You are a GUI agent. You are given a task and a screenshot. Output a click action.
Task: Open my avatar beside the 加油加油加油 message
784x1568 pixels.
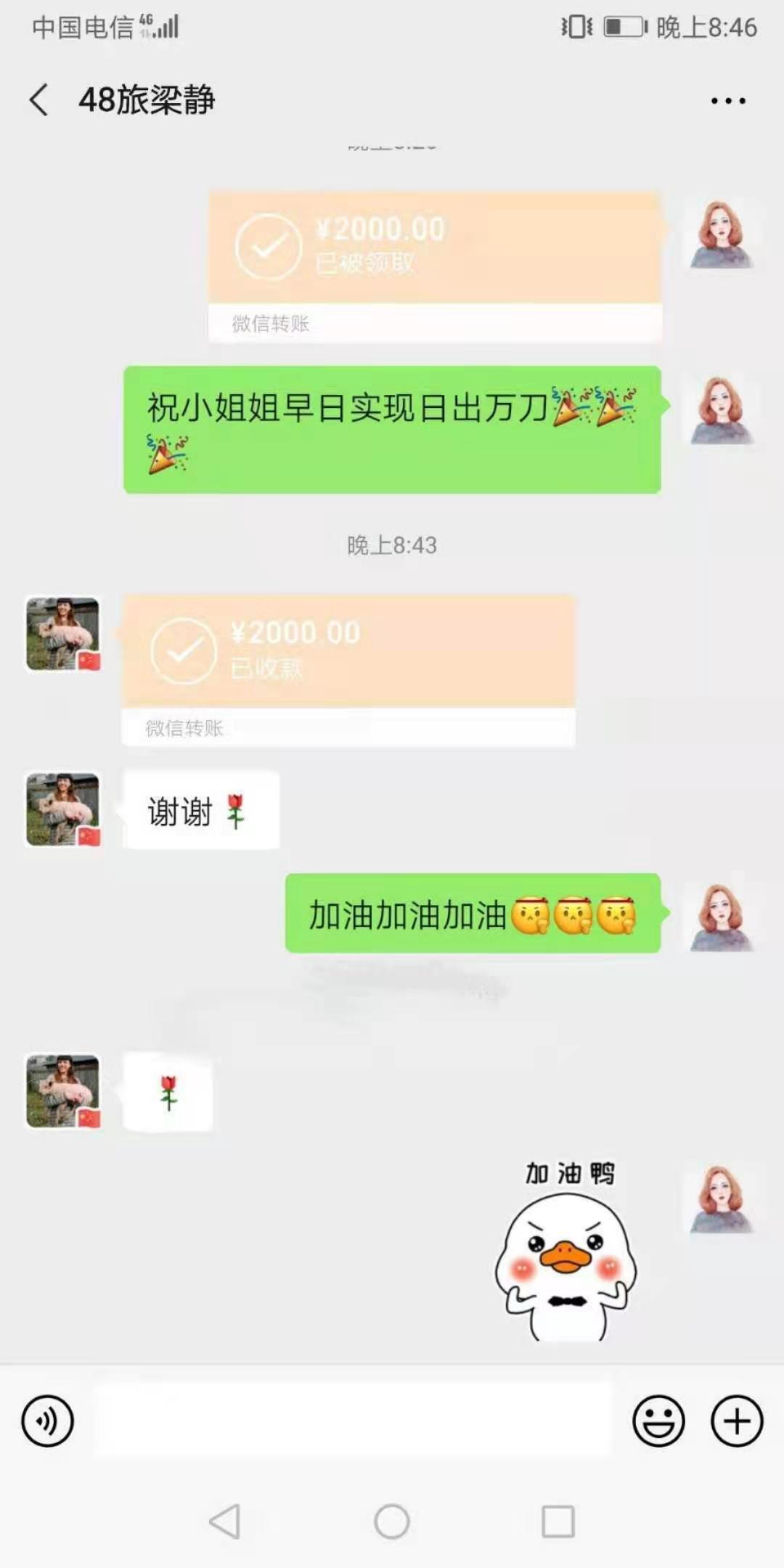tap(721, 916)
